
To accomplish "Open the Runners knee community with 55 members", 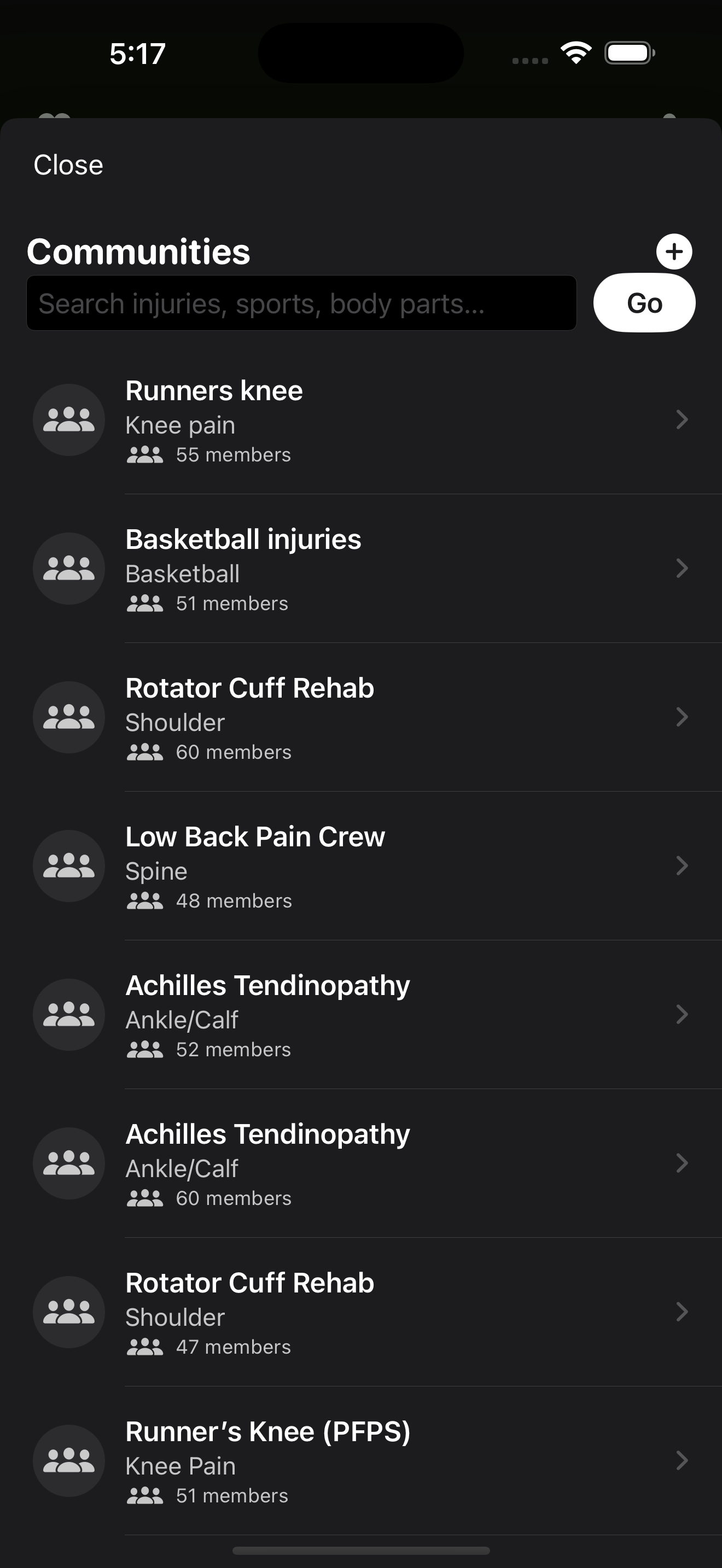I will (361, 420).
